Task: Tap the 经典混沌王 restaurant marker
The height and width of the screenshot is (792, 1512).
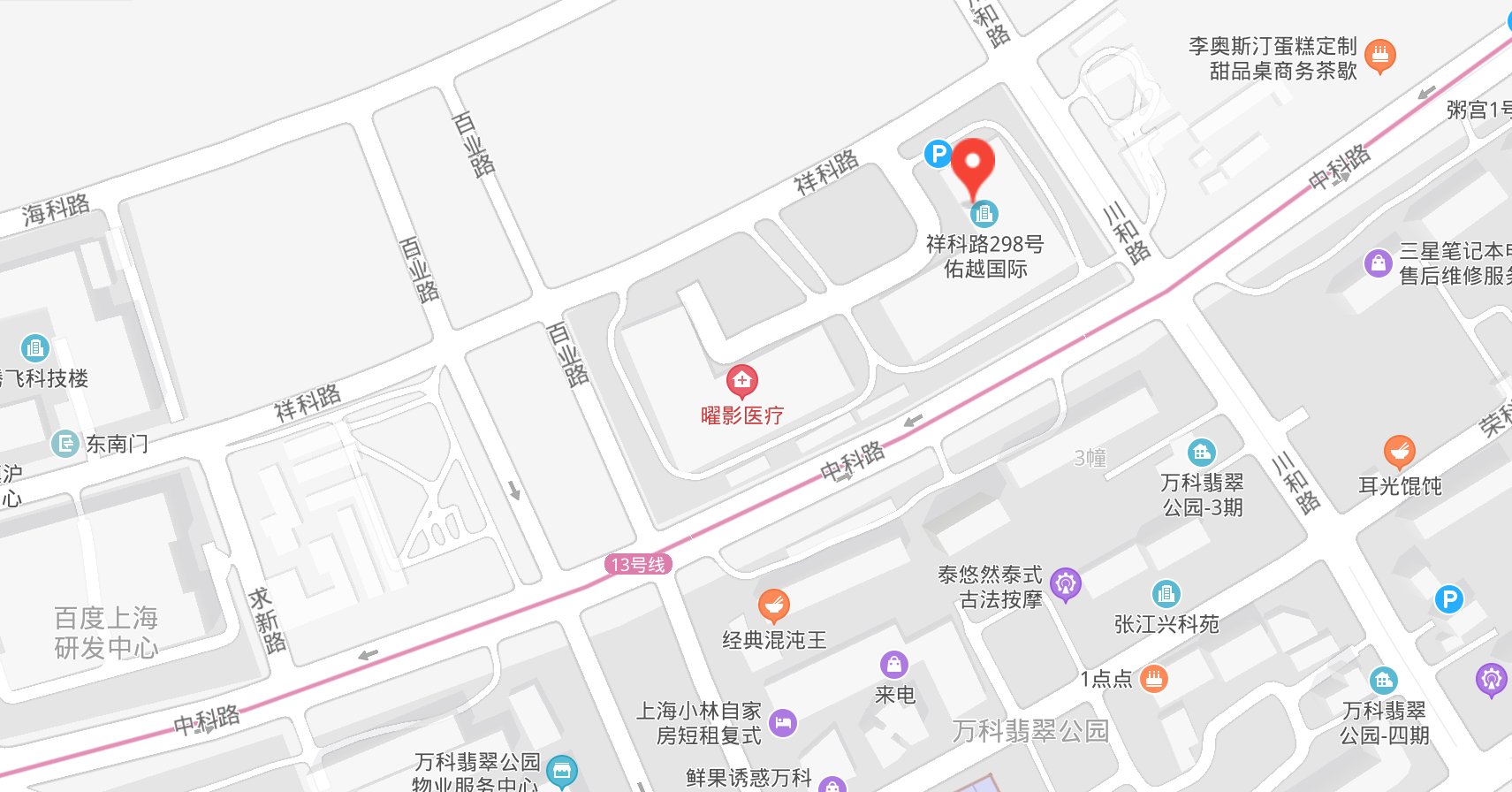Action: pyautogui.click(x=774, y=605)
